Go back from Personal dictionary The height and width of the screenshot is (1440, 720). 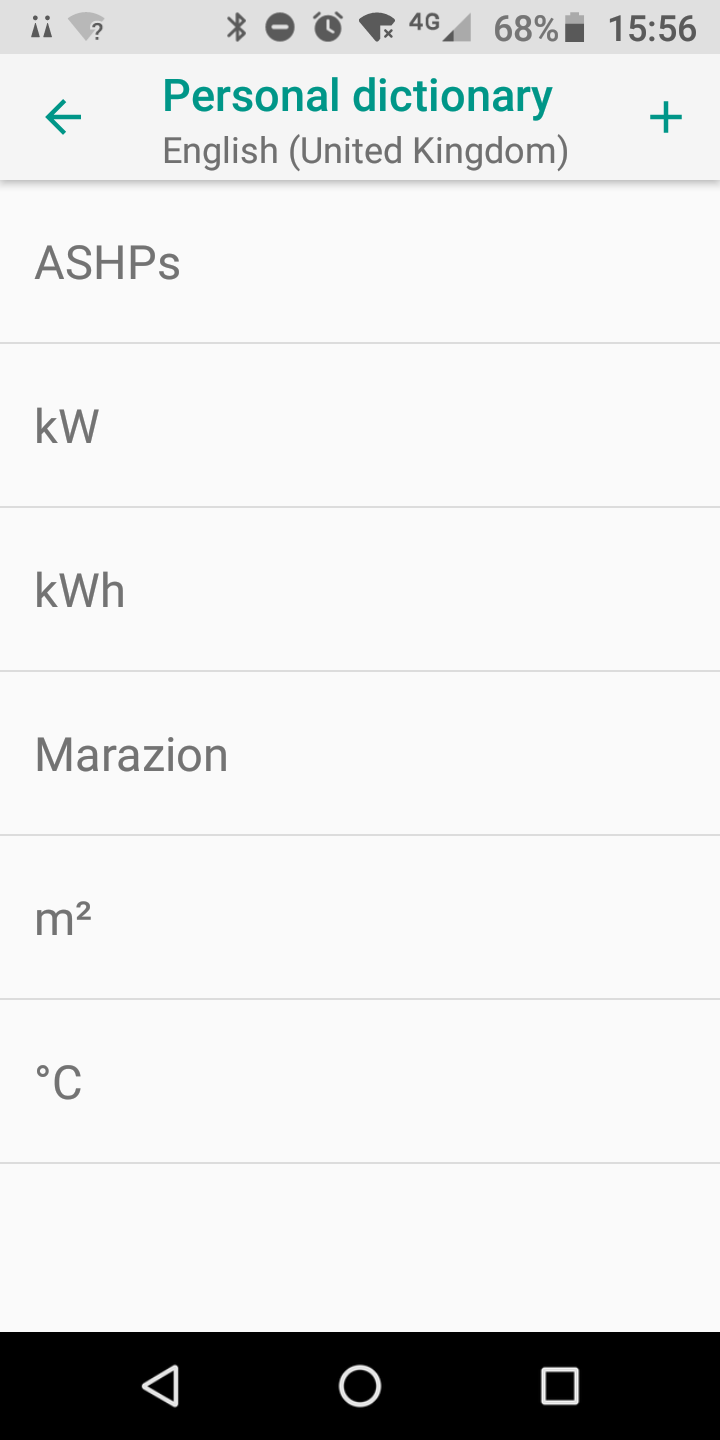pos(63,118)
